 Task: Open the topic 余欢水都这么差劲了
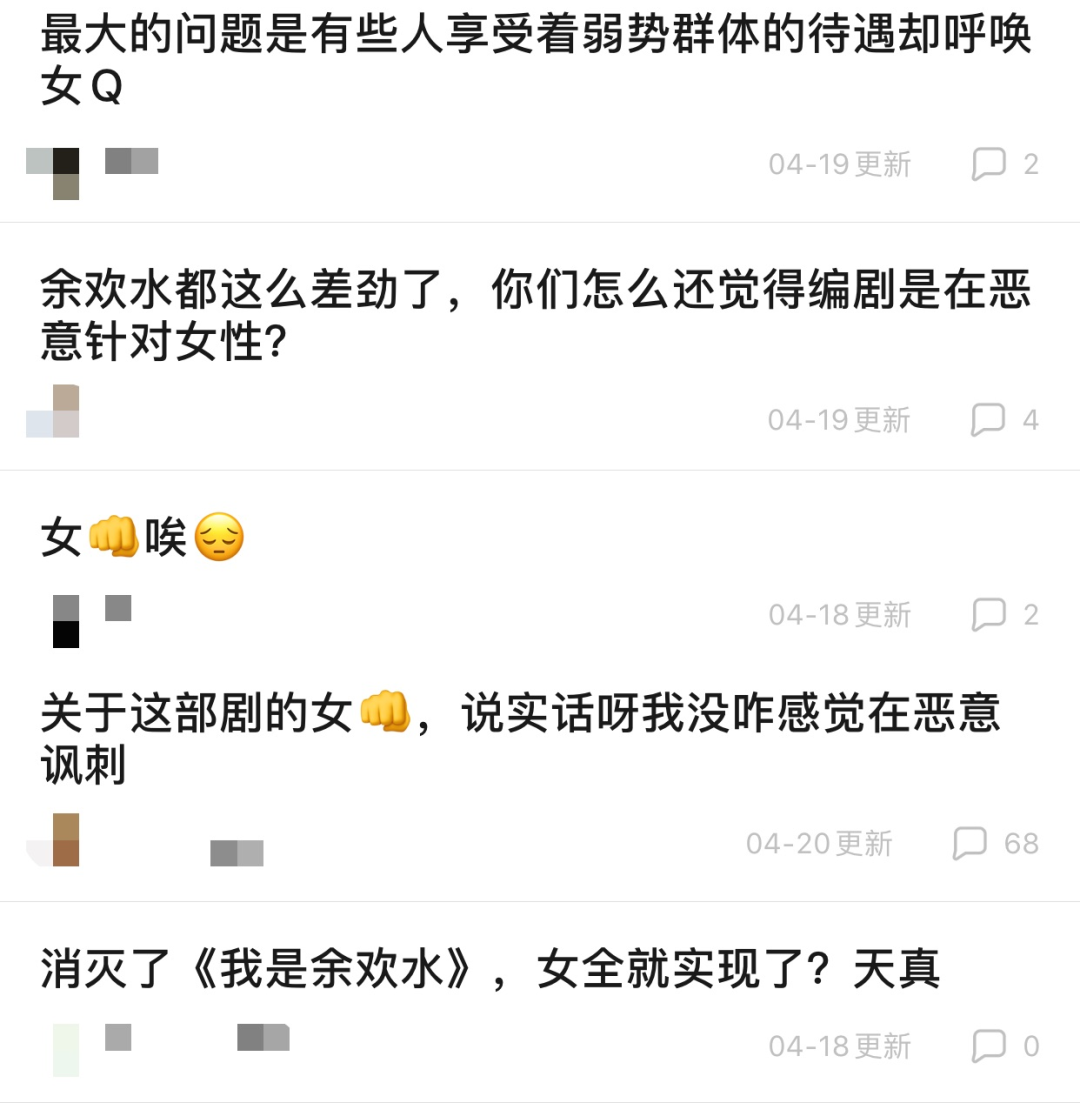tap(535, 316)
